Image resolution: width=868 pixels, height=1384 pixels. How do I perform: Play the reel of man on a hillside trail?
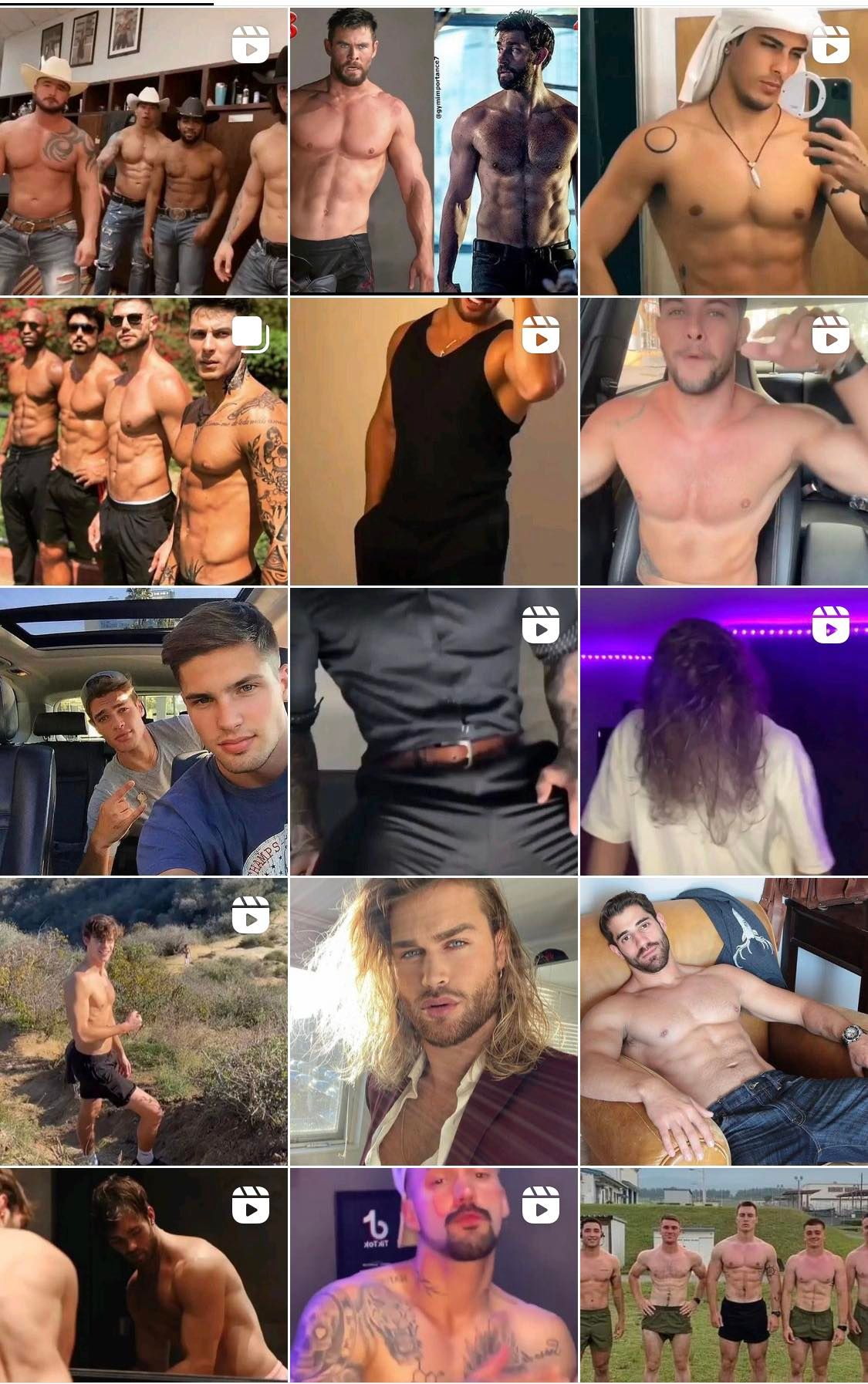144,1021
